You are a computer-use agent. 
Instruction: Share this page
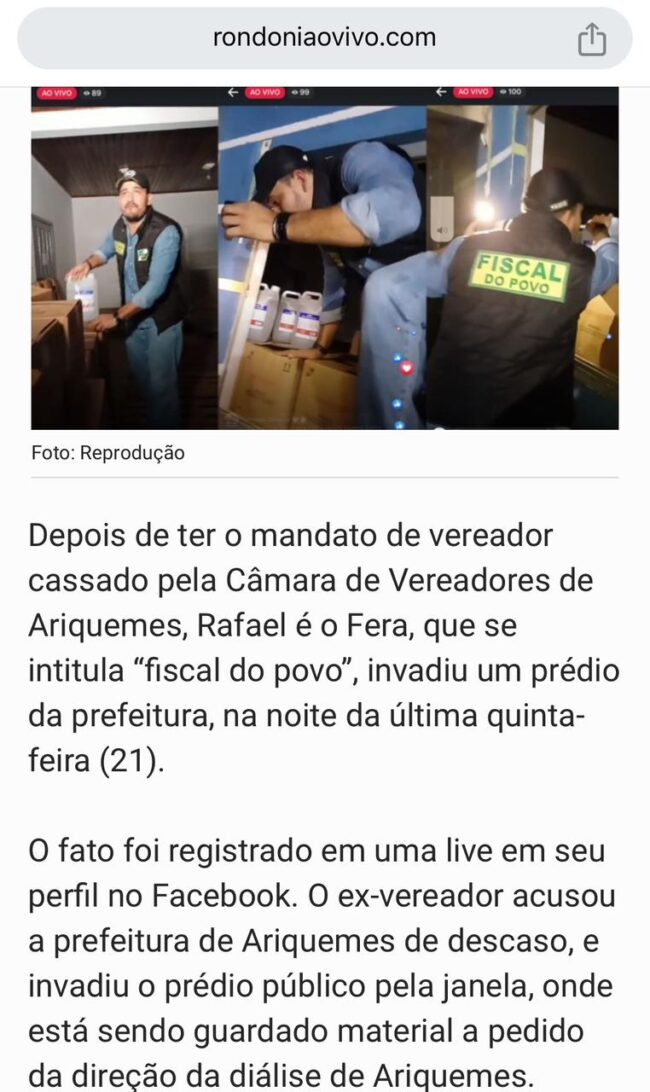(592, 40)
